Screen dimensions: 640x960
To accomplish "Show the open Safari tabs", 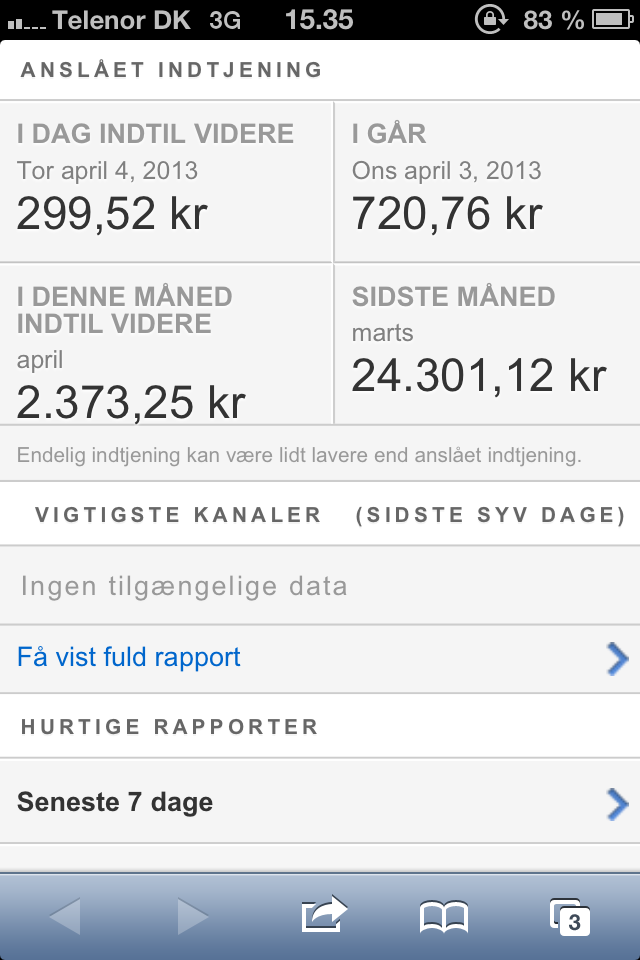I will 569,916.
